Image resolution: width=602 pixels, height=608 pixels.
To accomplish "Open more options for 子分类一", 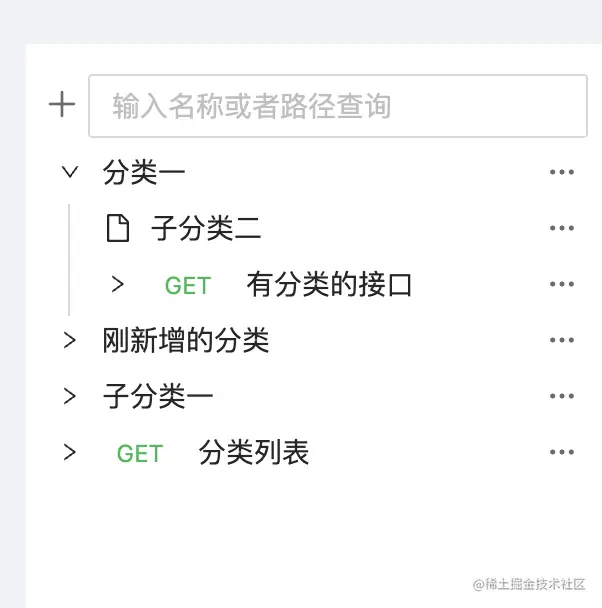I will tap(561, 397).
